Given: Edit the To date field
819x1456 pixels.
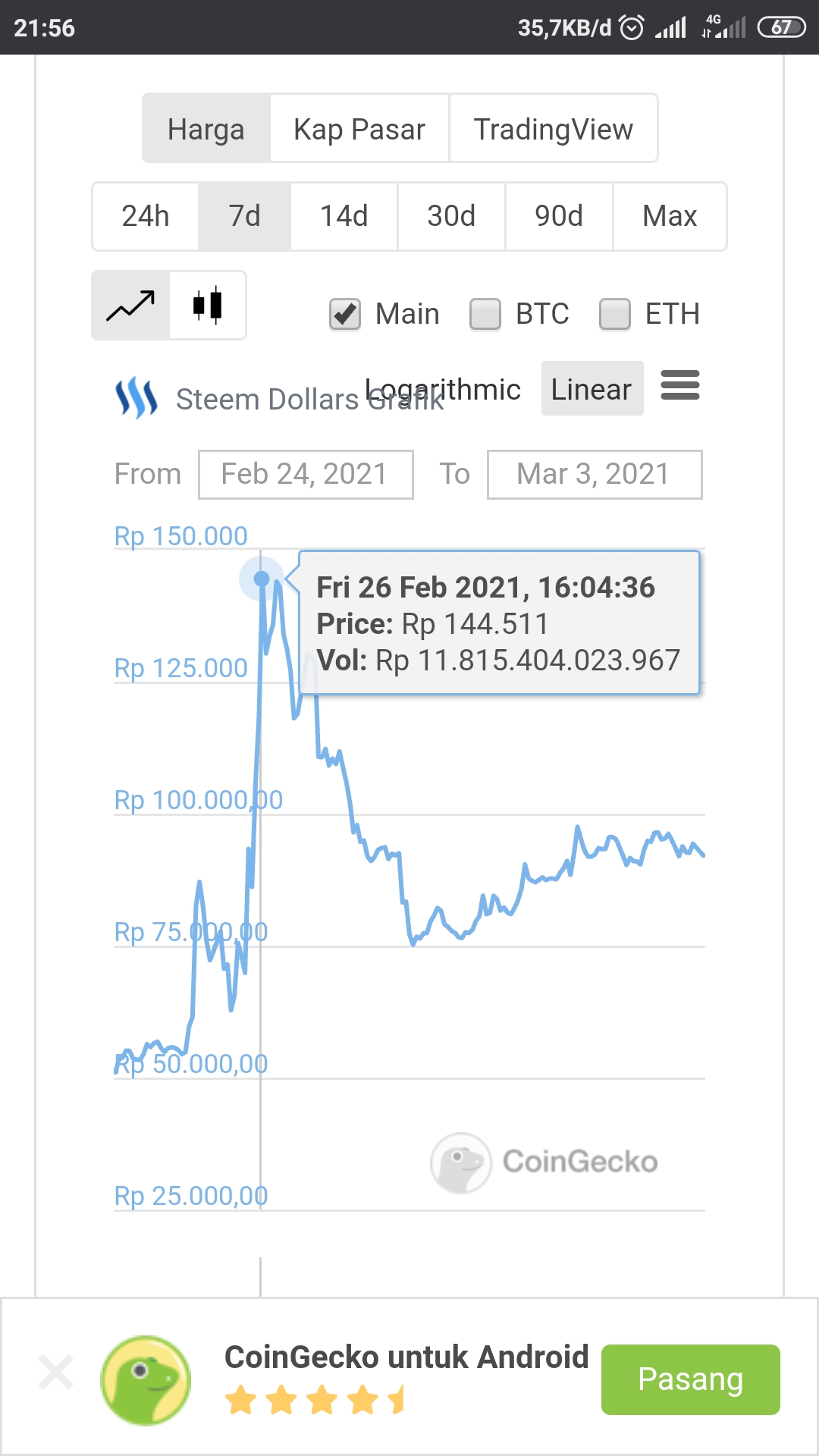Looking at the screenshot, I should [x=595, y=475].
